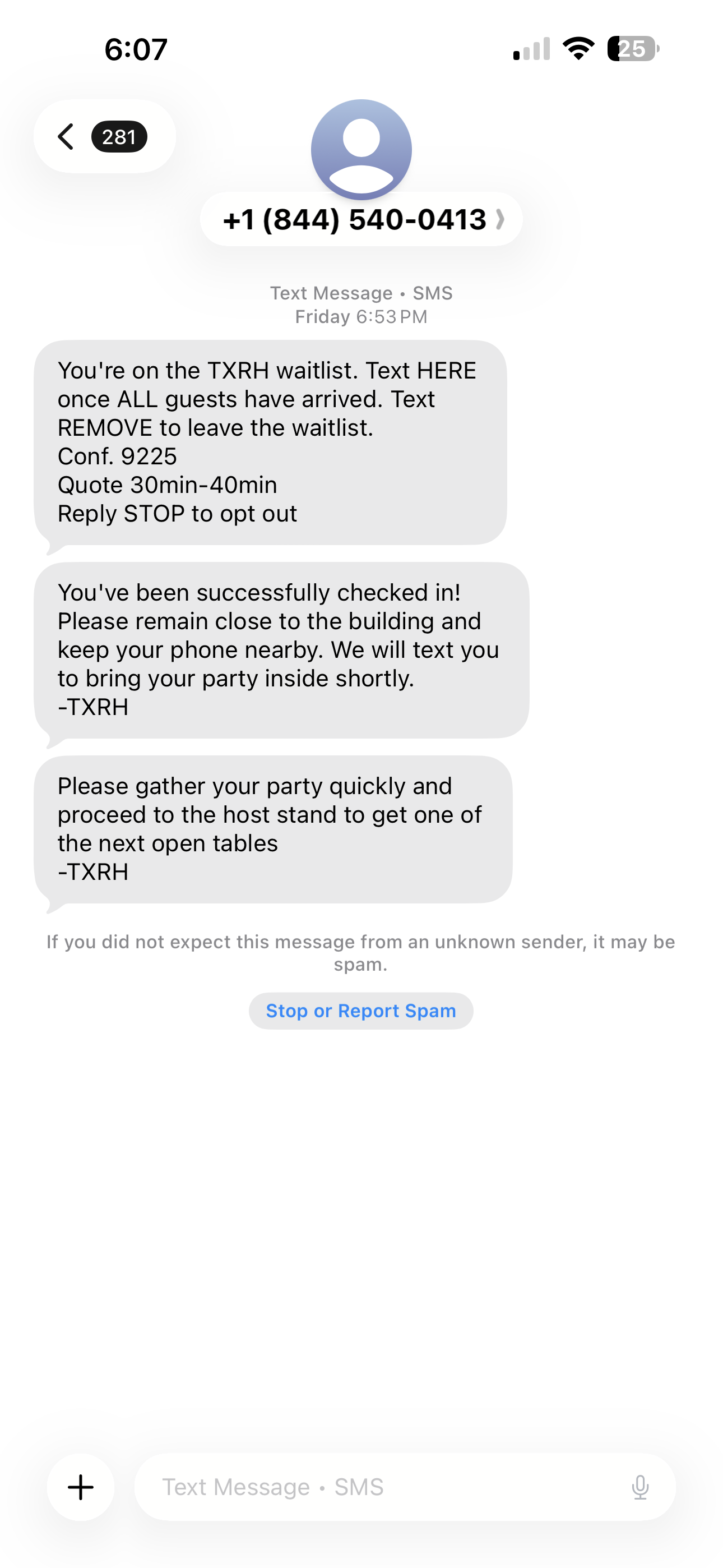Go back to the messages list
Viewport: 723px width, 1568px height.
pos(104,136)
